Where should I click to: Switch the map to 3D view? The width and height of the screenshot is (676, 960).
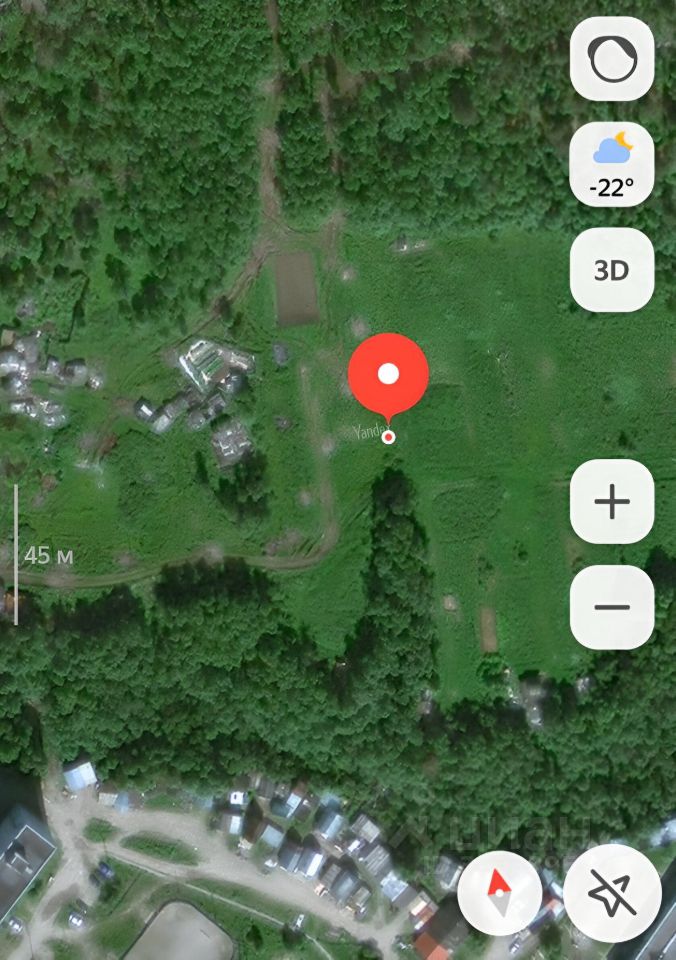click(x=612, y=270)
